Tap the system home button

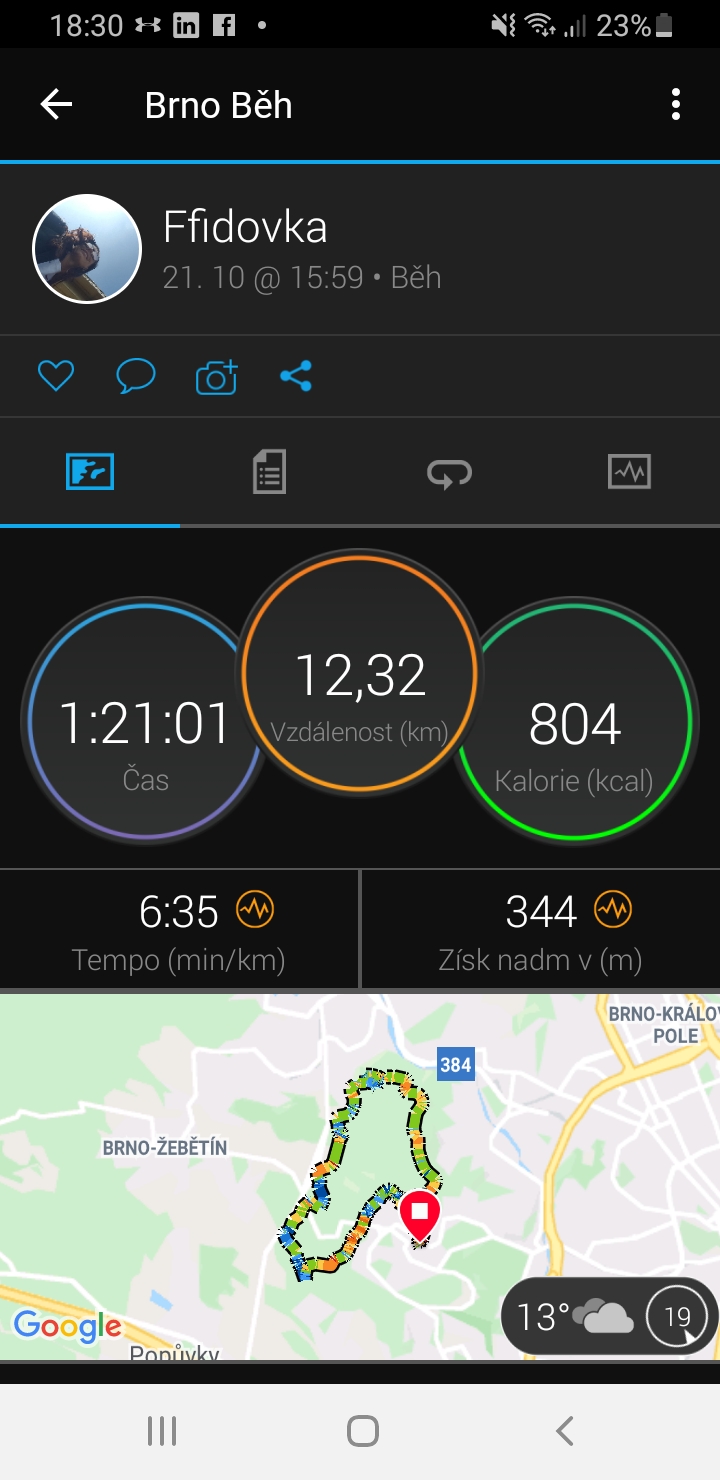(x=362, y=1431)
